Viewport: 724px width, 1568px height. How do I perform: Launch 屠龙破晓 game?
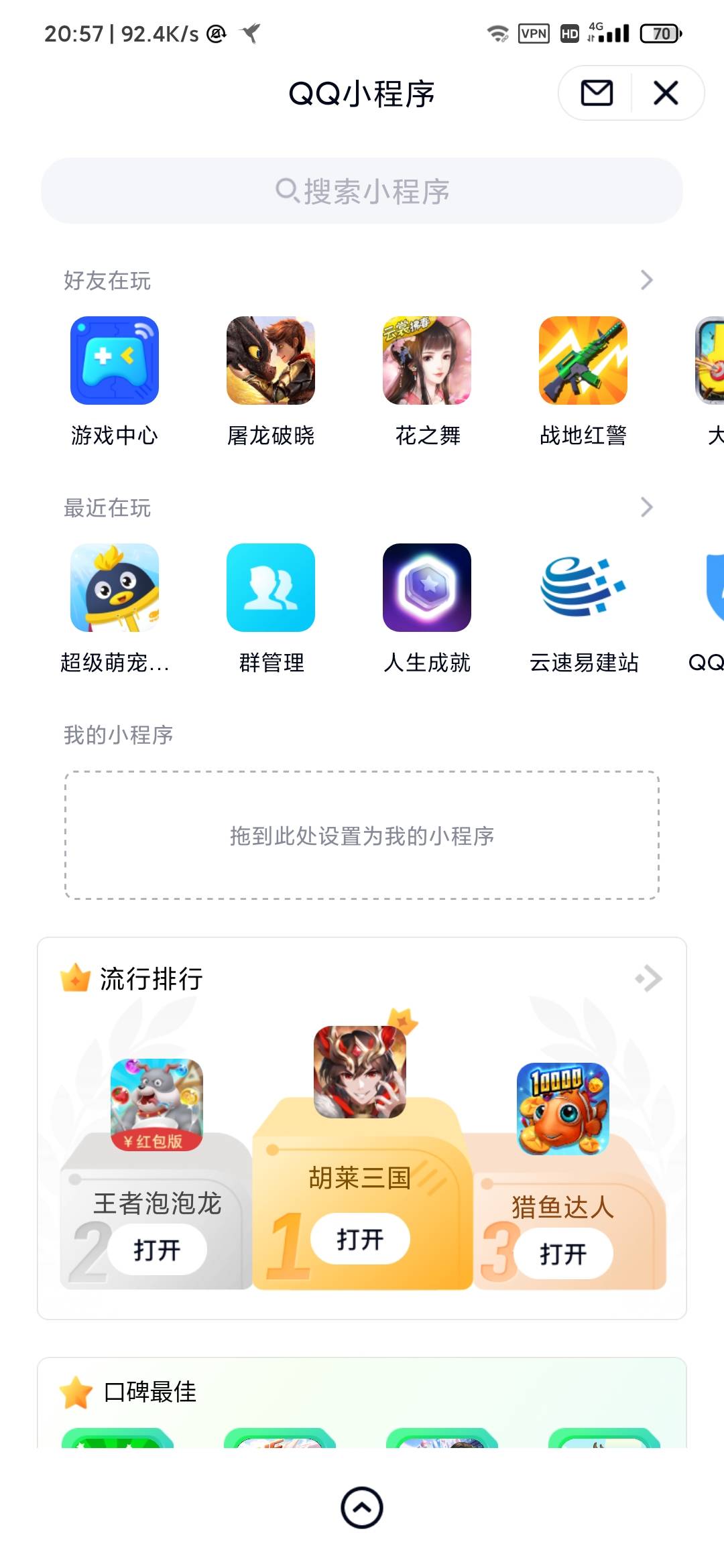(x=271, y=361)
